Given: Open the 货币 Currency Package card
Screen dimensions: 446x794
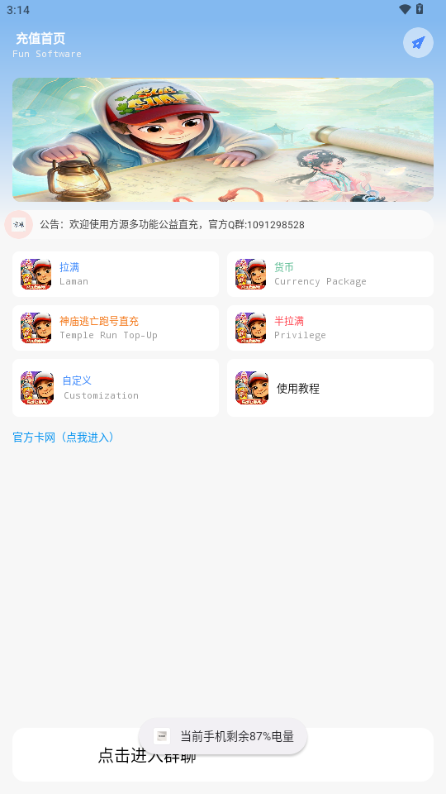Looking at the screenshot, I should pos(330,274).
